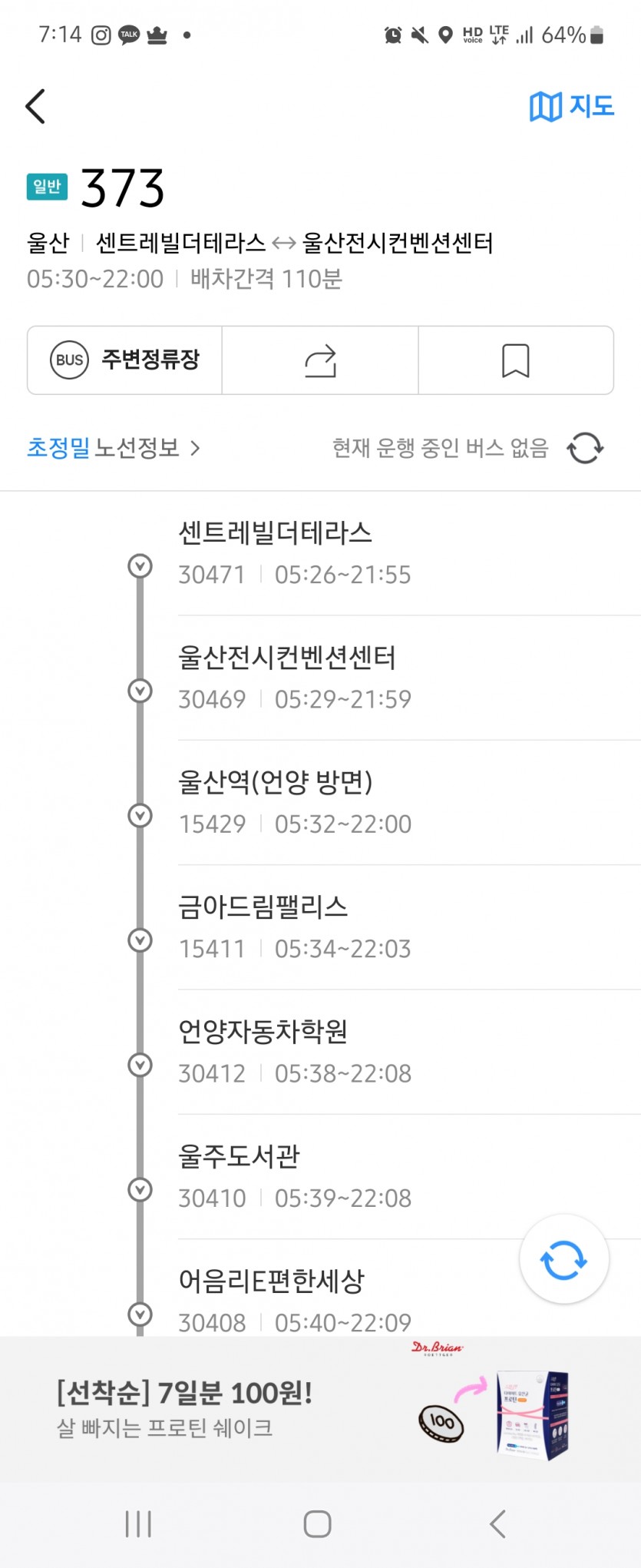641x1568 pixels.
Task: Go back using the top-left arrow
Action: click(x=35, y=106)
